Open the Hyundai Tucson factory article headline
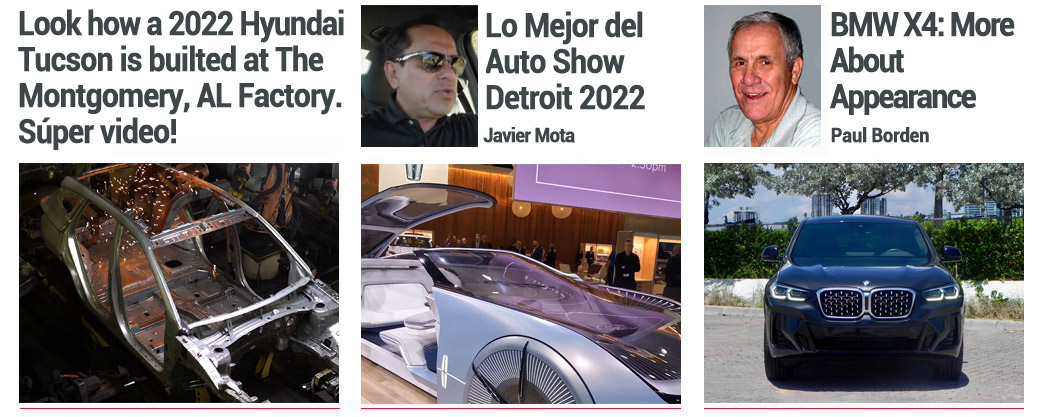 [180, 78]
